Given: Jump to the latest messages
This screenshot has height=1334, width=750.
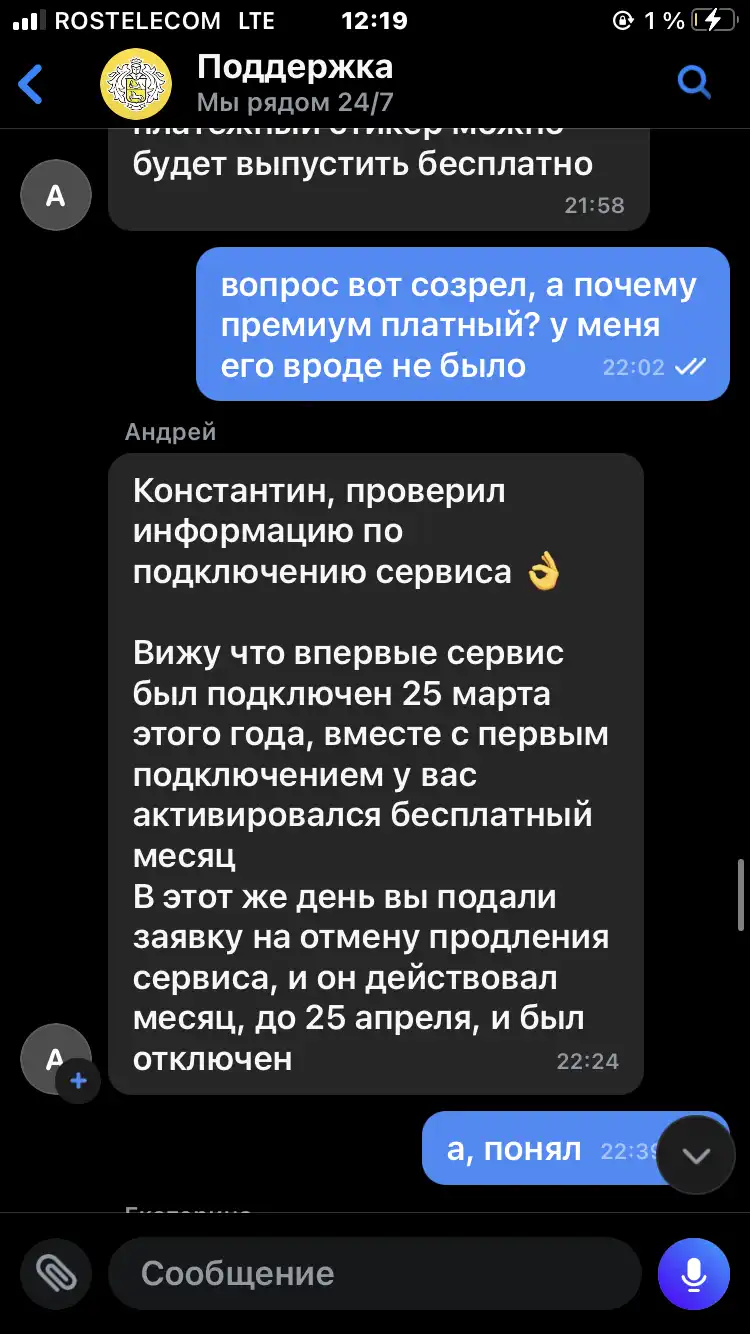Looking at the screenshot, I should [695, 1156].
